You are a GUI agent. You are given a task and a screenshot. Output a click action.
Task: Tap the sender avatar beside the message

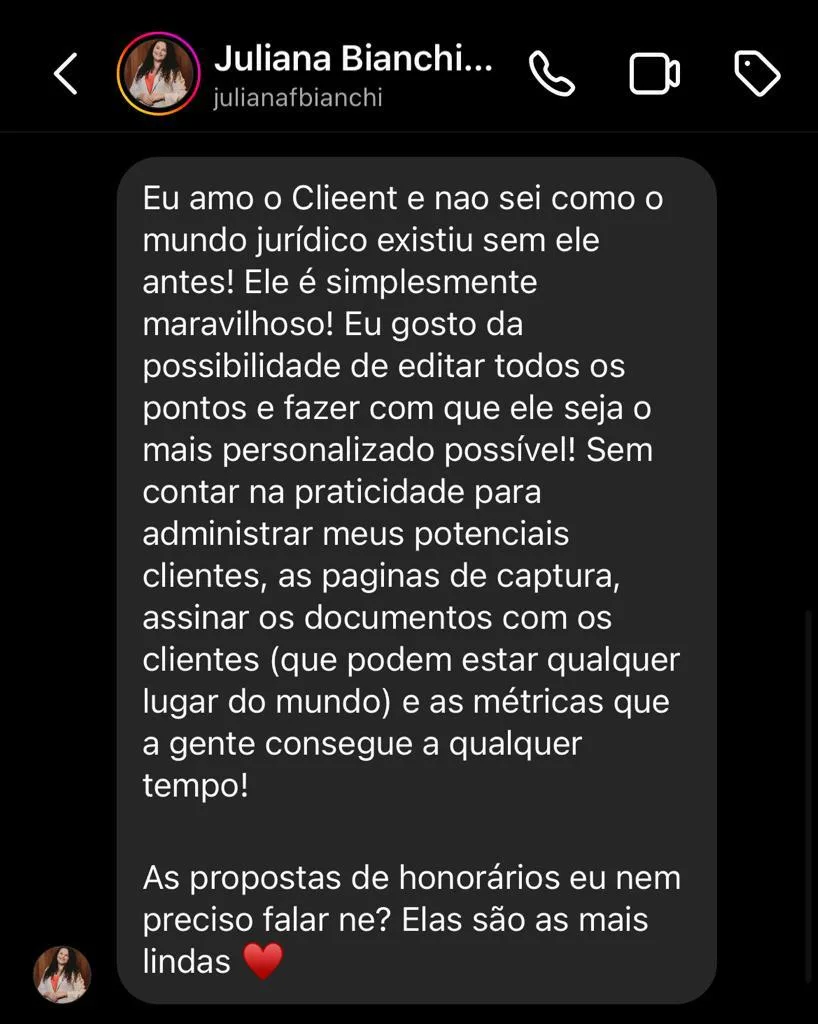(62, 973)
